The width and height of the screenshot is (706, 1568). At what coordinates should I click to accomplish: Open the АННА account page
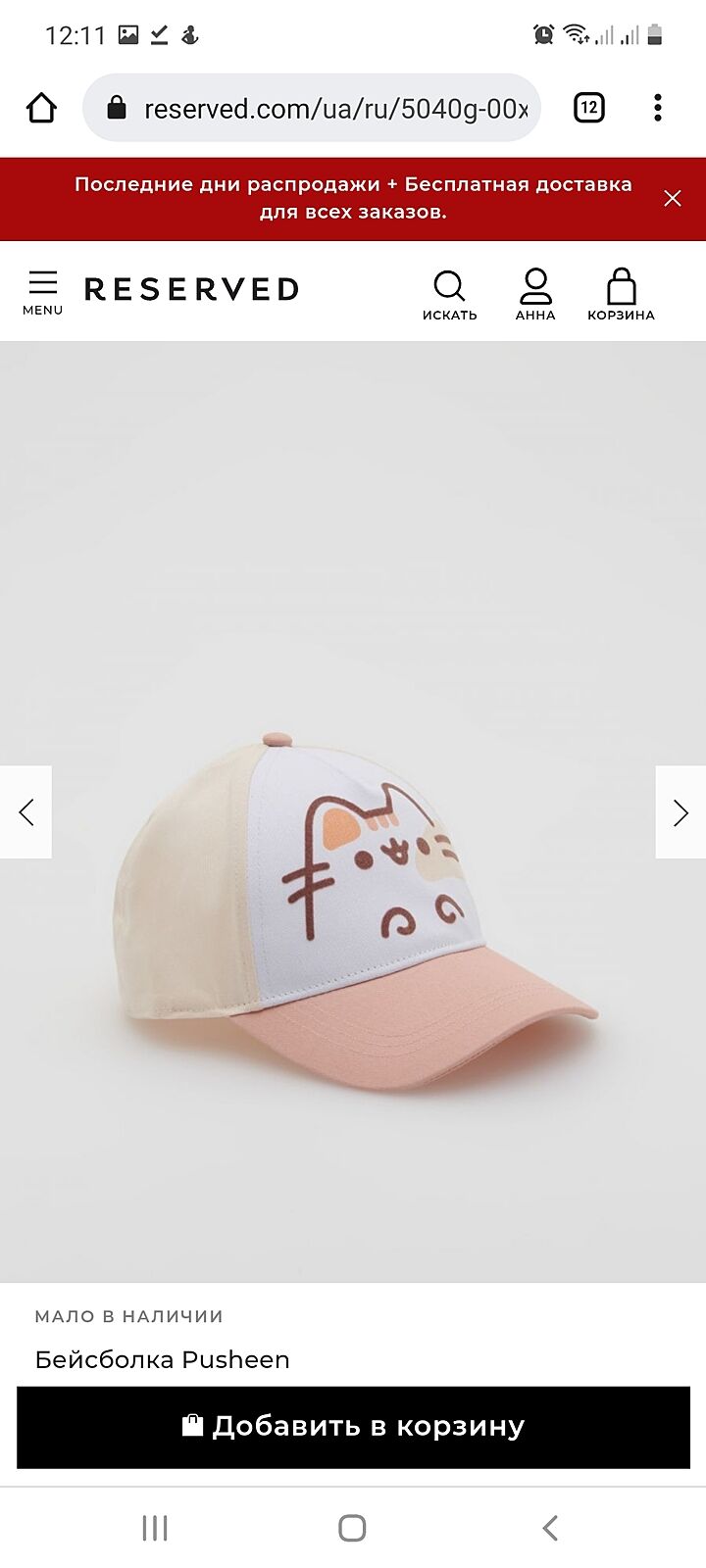coord(535,294)
